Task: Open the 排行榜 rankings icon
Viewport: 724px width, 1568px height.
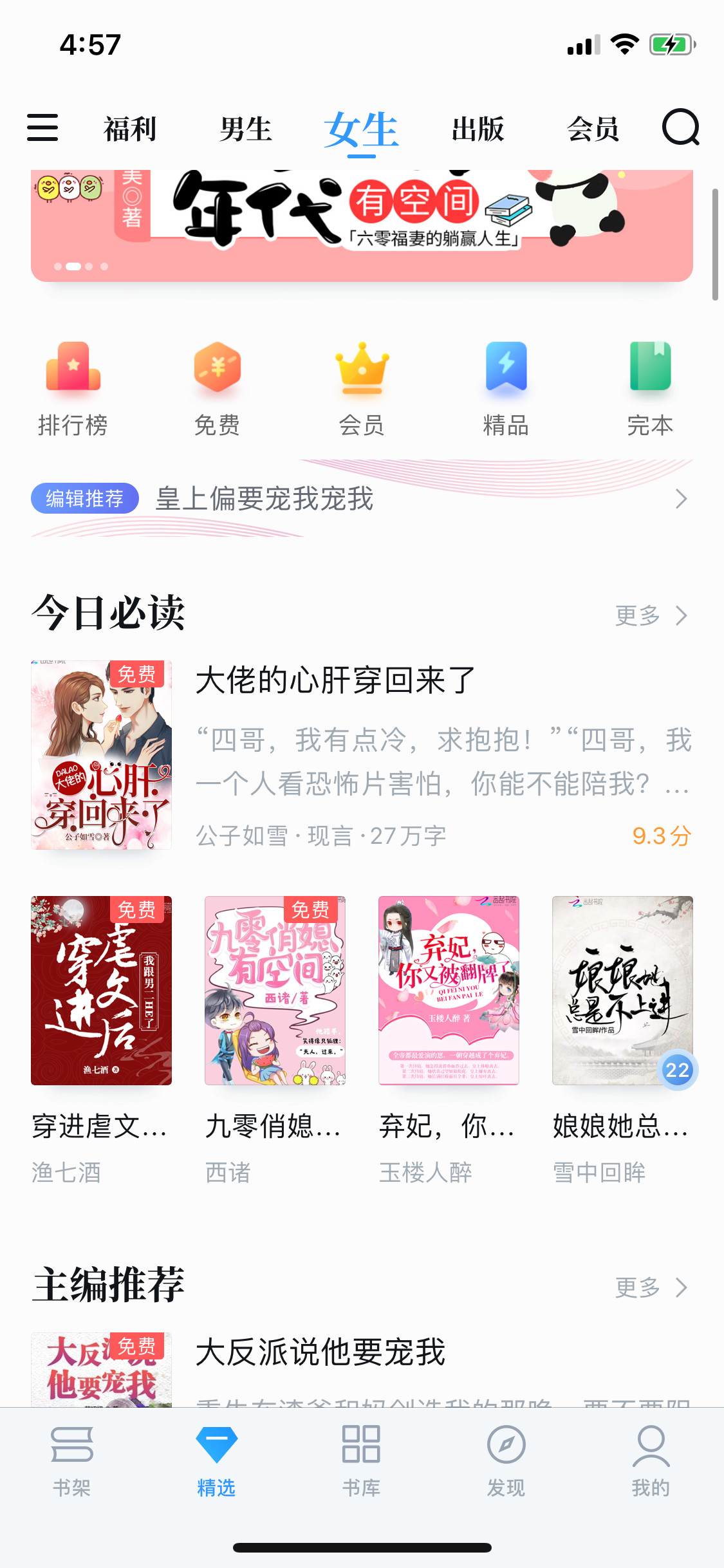Action: click(x=73, y=386)
